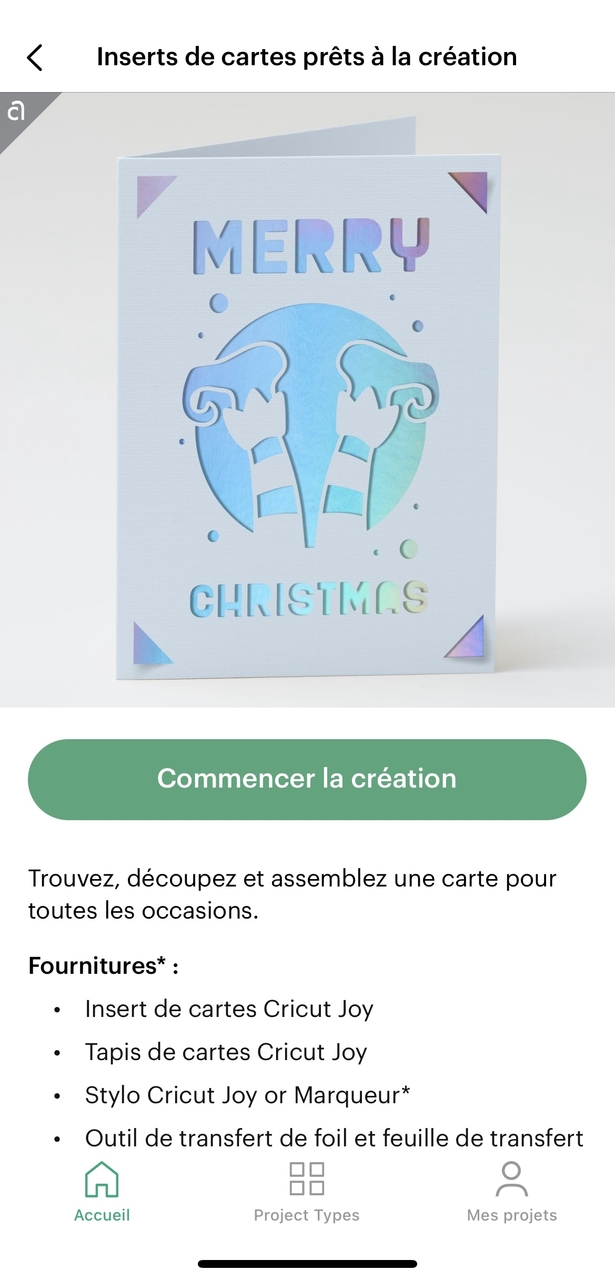Open the Project Types tab
The image size is (615, 1280).
coord(307,1192)
